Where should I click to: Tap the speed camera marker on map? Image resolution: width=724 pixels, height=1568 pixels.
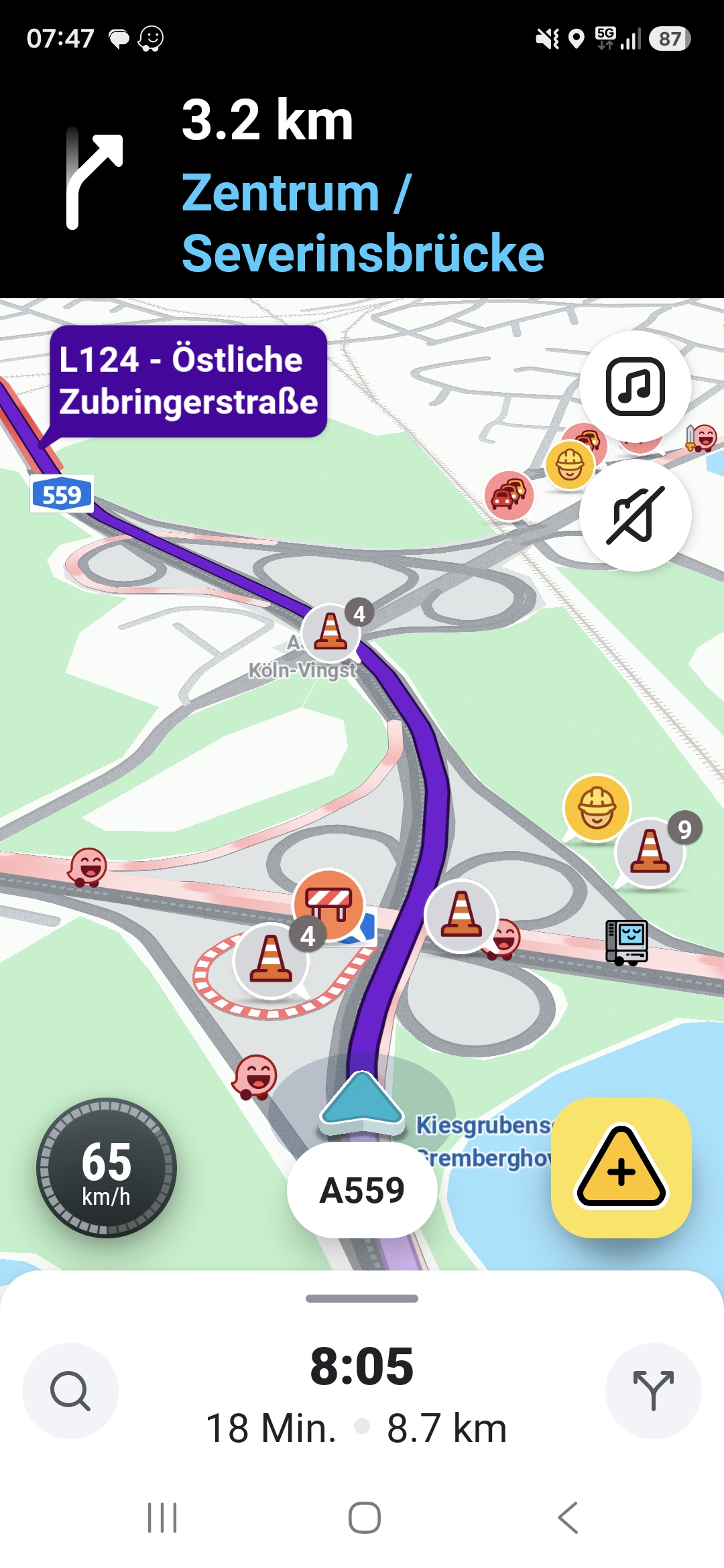(627, 941)
